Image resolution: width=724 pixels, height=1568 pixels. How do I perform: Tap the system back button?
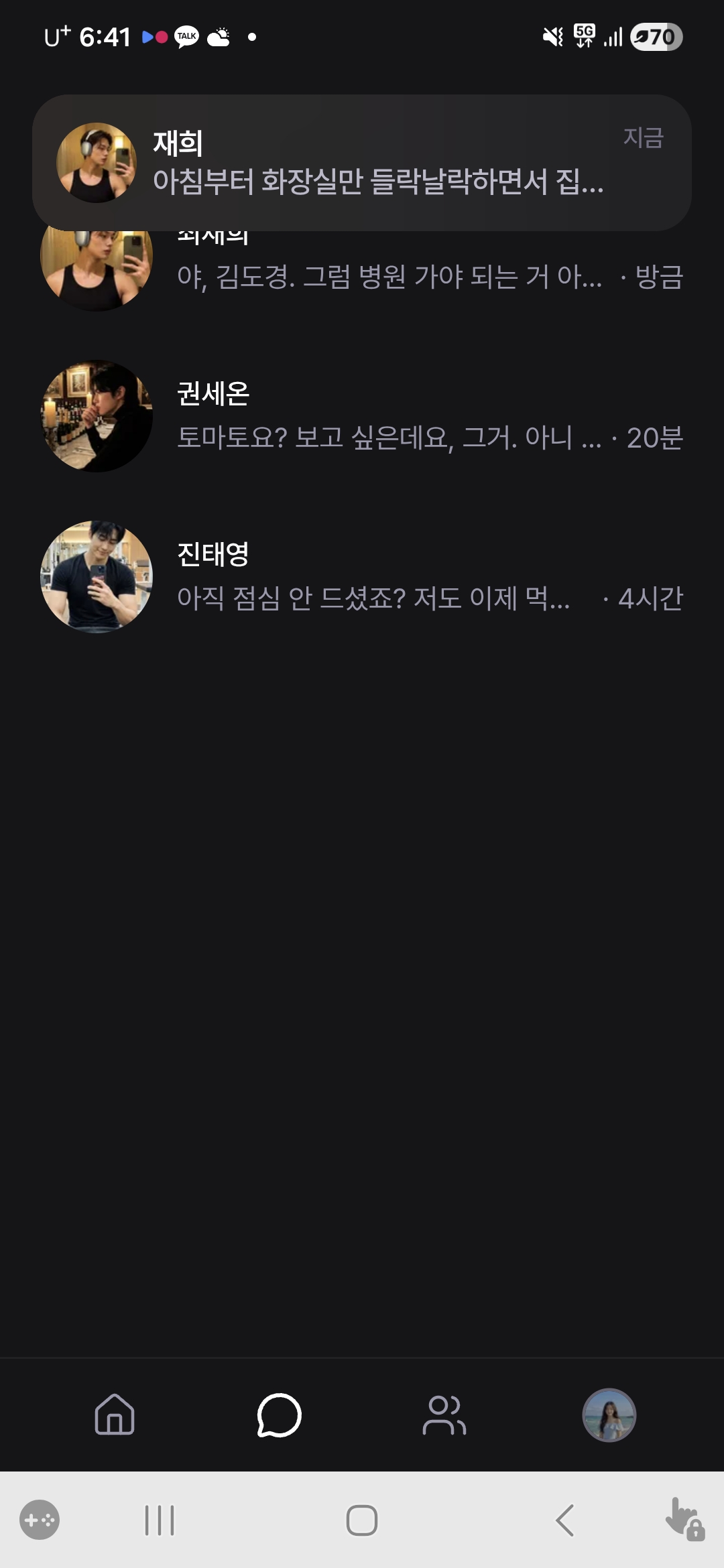(565, 1520)
